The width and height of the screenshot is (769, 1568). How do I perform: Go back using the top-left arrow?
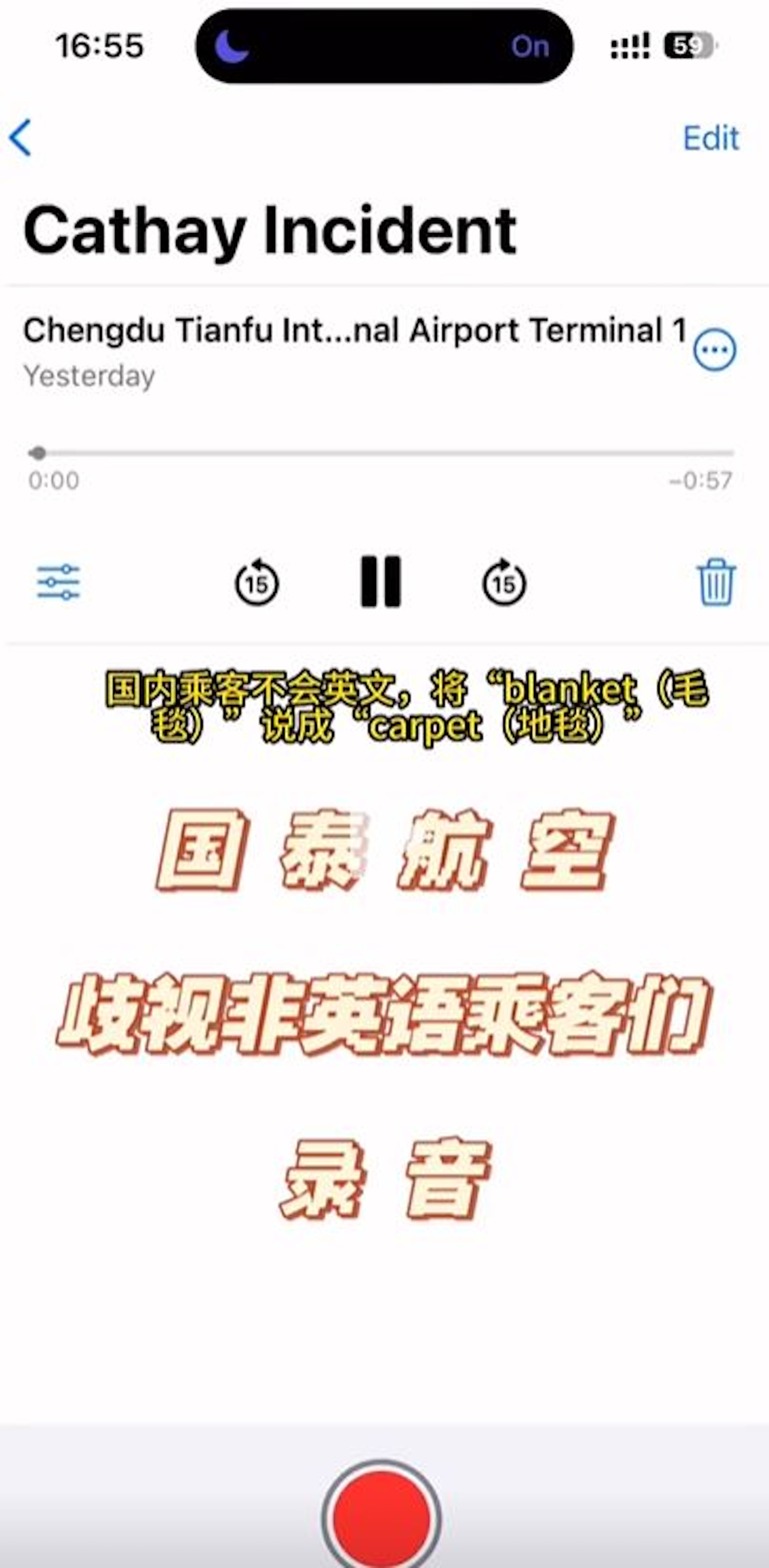click(21, 138)
